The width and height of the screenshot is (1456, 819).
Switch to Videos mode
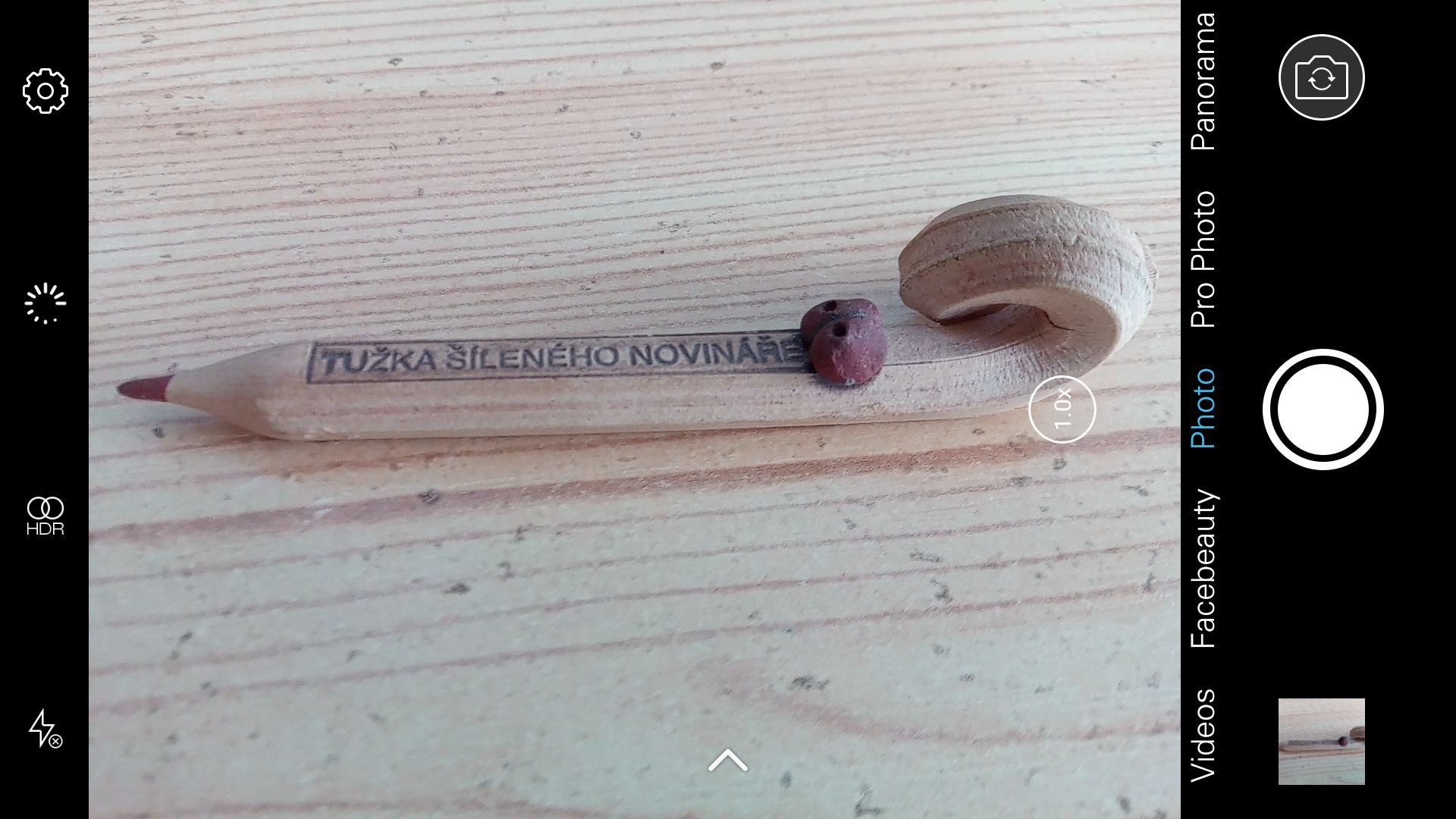[1203, 735]
